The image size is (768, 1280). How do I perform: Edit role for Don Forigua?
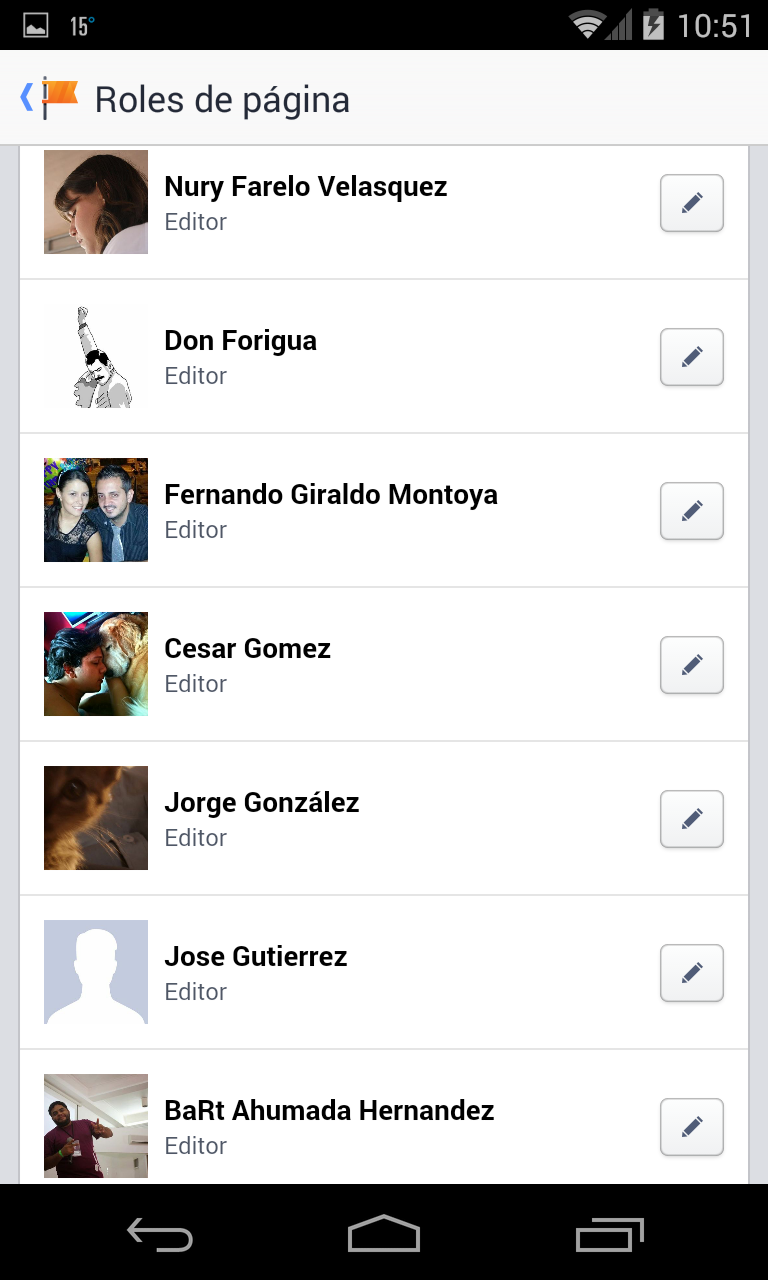[x=691, y=357]
